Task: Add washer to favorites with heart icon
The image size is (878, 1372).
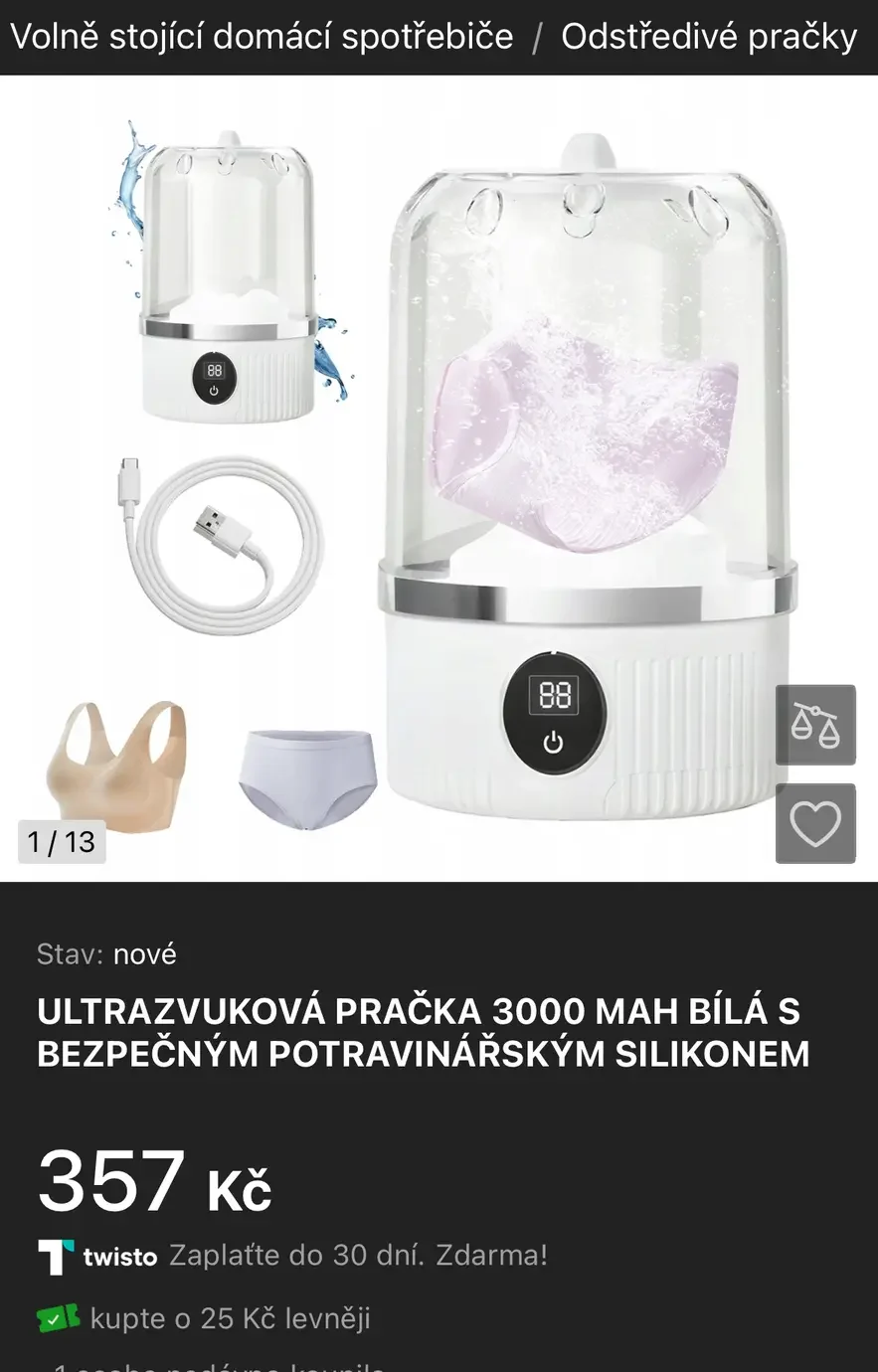Action: click(814, 823)
